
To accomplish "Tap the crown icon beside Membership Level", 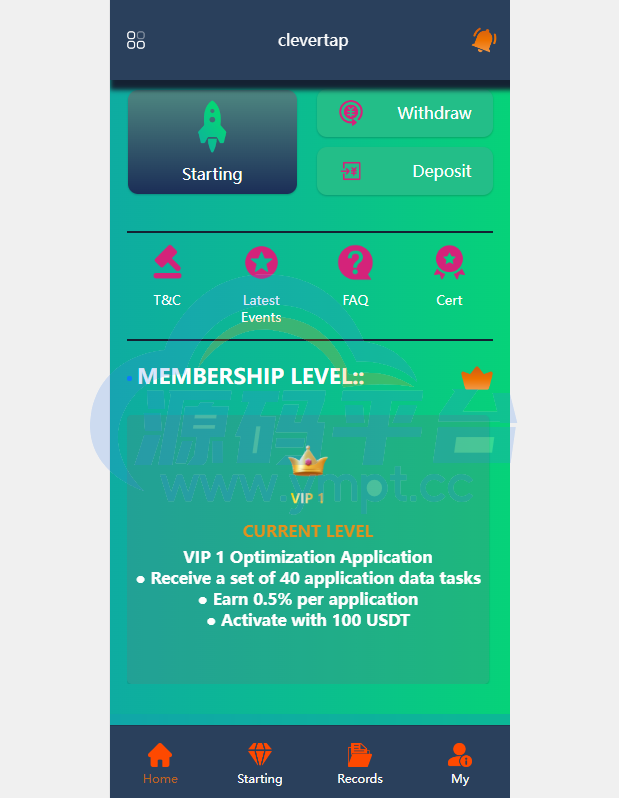I will [477, 378].
